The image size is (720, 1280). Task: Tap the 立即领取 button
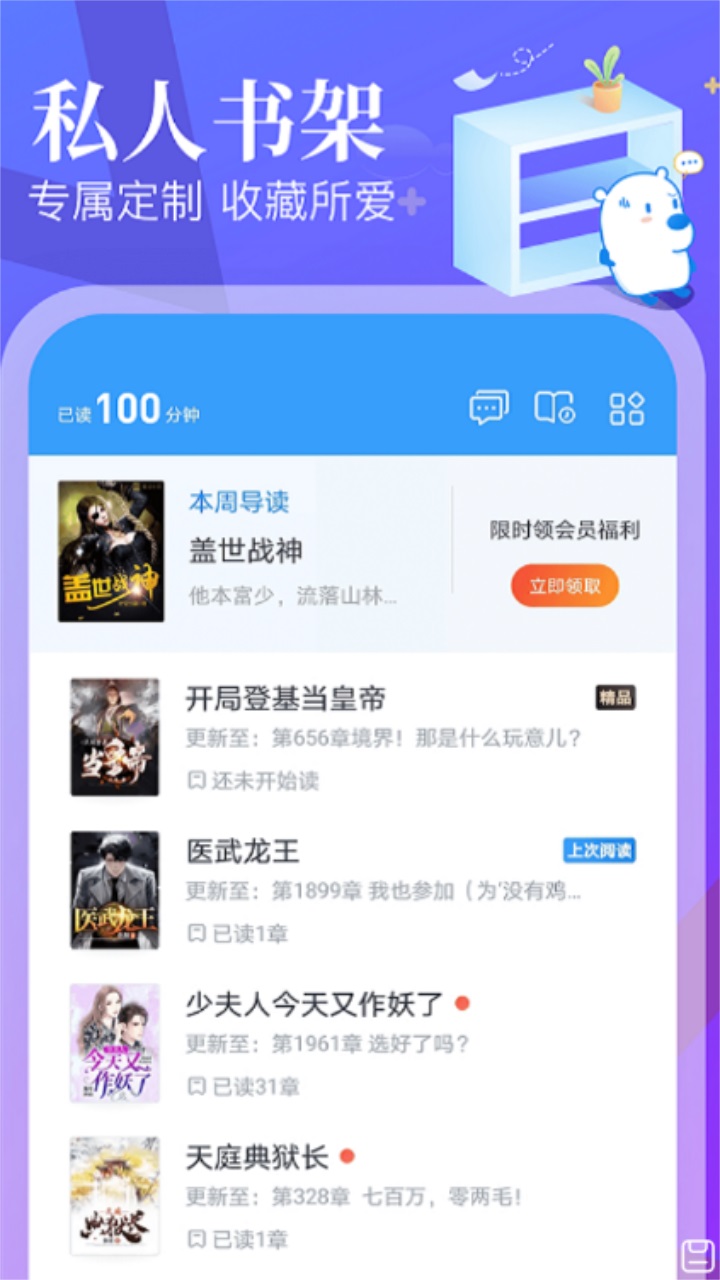pos(564,585)
